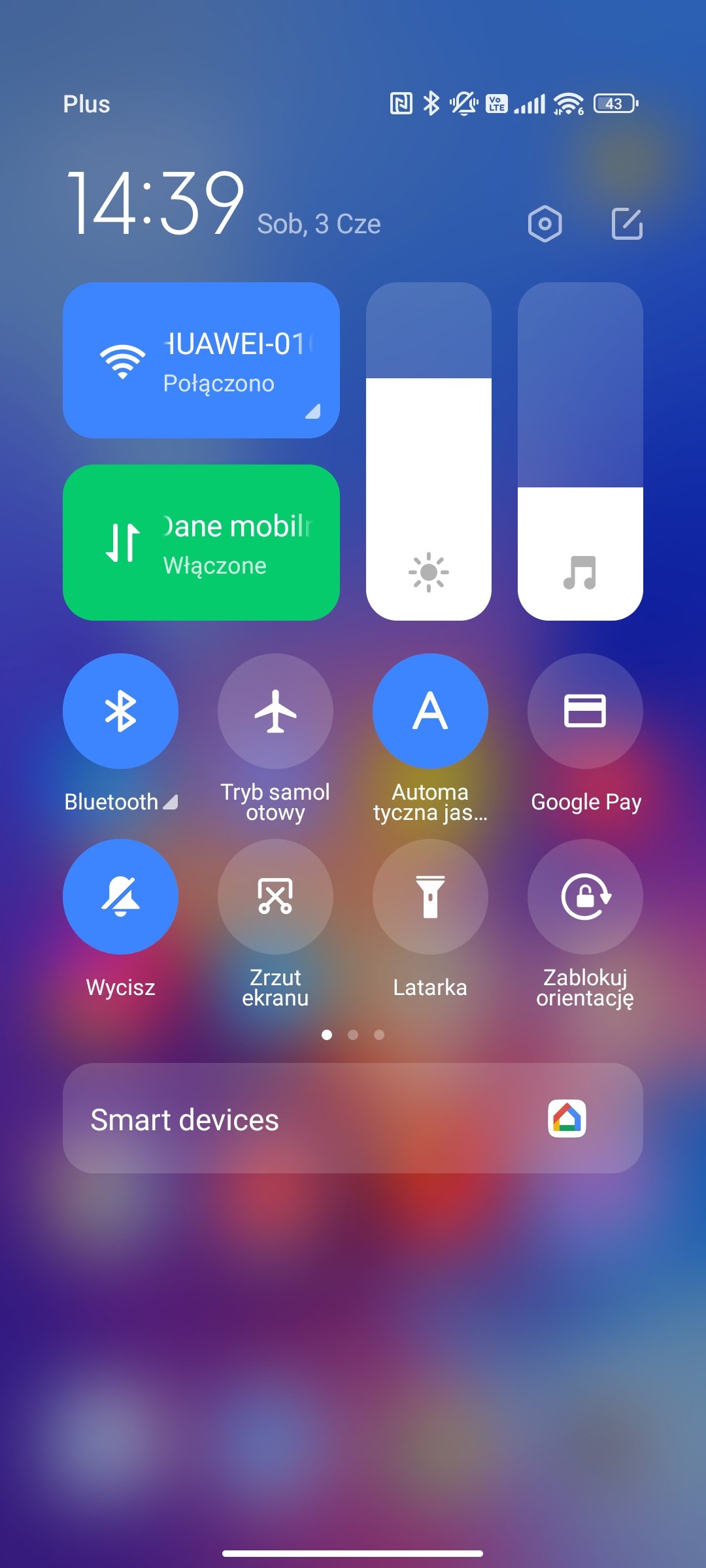The width and height of the screenshot is (706, 1568).
Task: Toggle the Wycisz mute tile
Action: (x=120, y=896)
